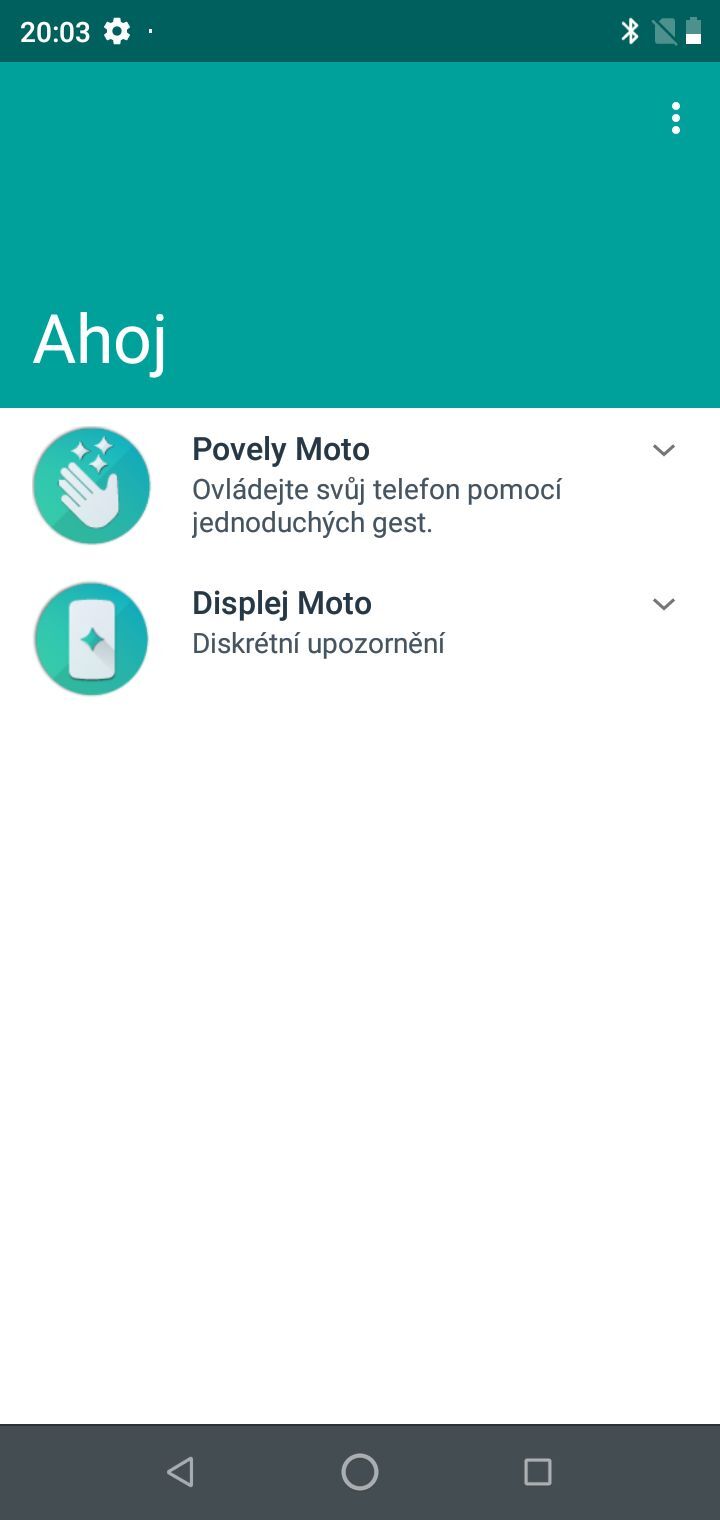The height and width of the screenshot is (1520, 720).
Task: Select the Displej Moto screen icon
Action: [x=91, y=638]
